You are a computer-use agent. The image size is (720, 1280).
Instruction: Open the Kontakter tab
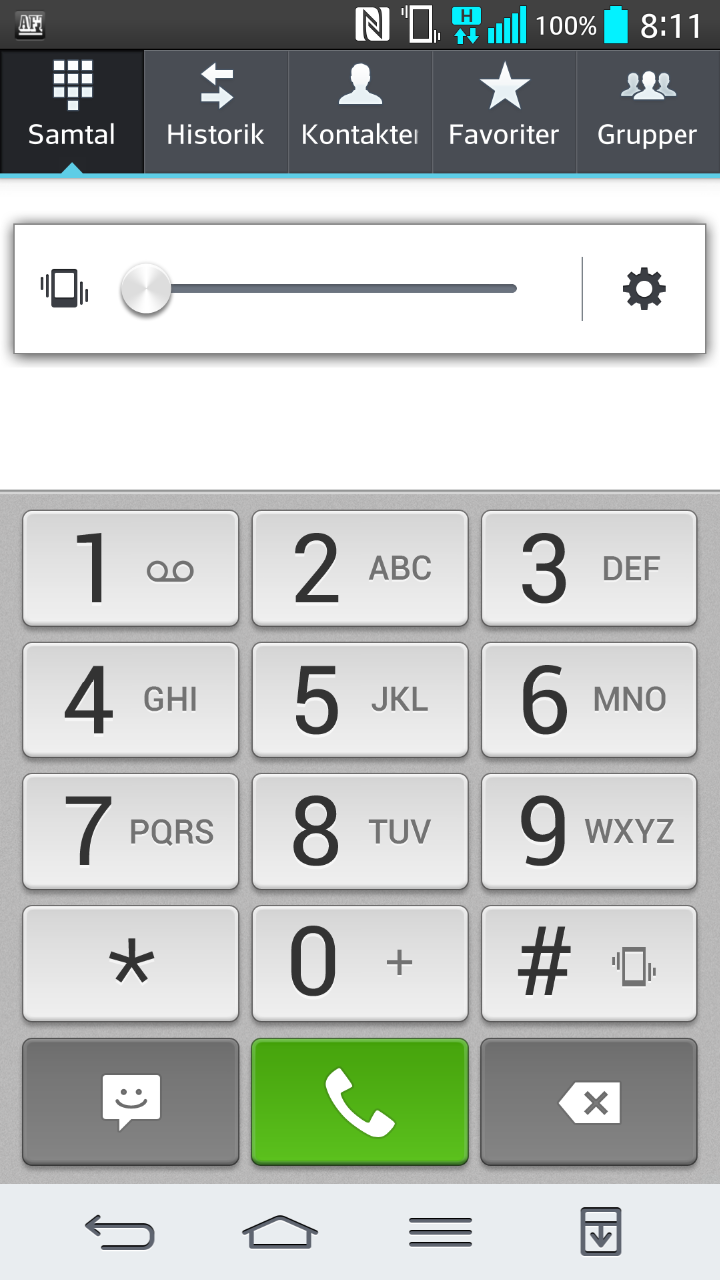(x=360, y=112)
